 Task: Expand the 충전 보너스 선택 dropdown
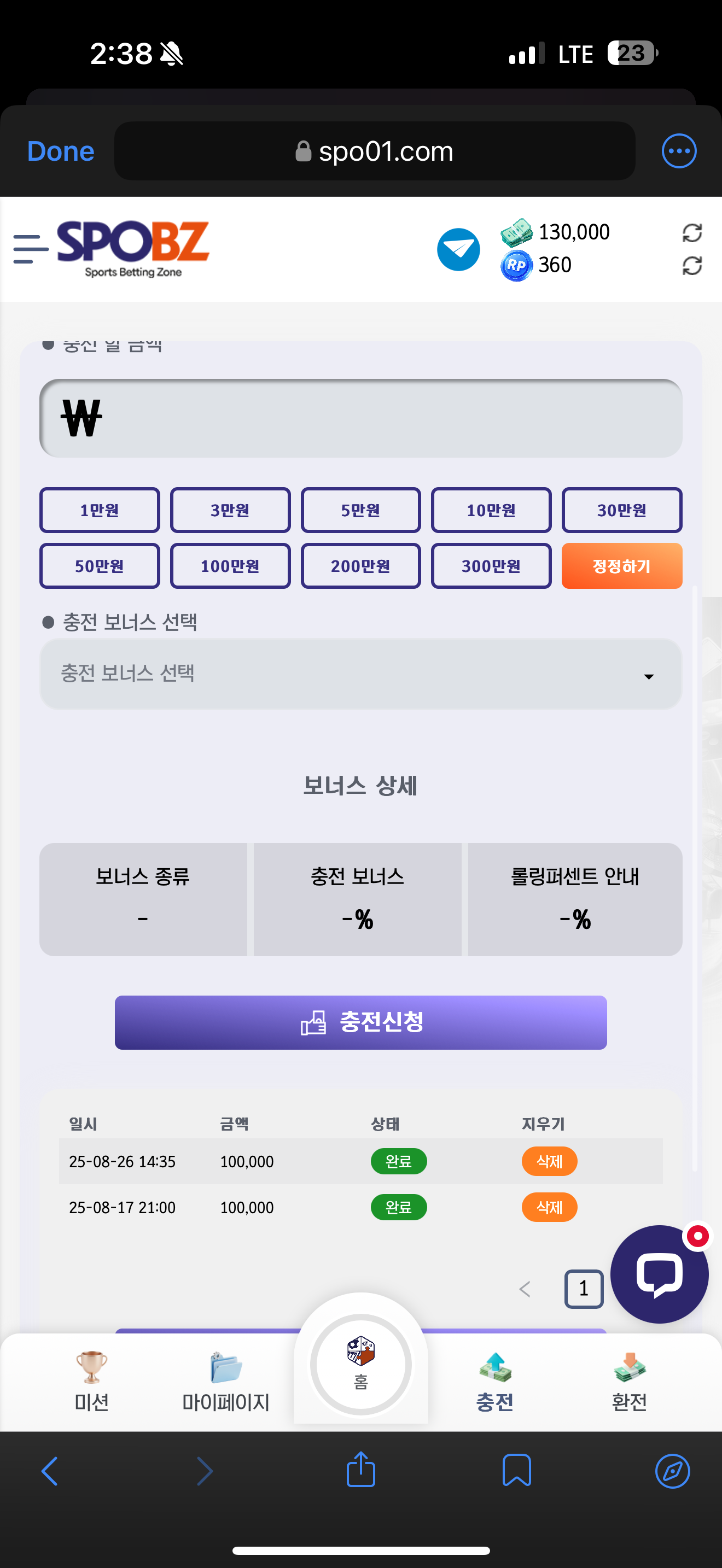click(360, 674)
